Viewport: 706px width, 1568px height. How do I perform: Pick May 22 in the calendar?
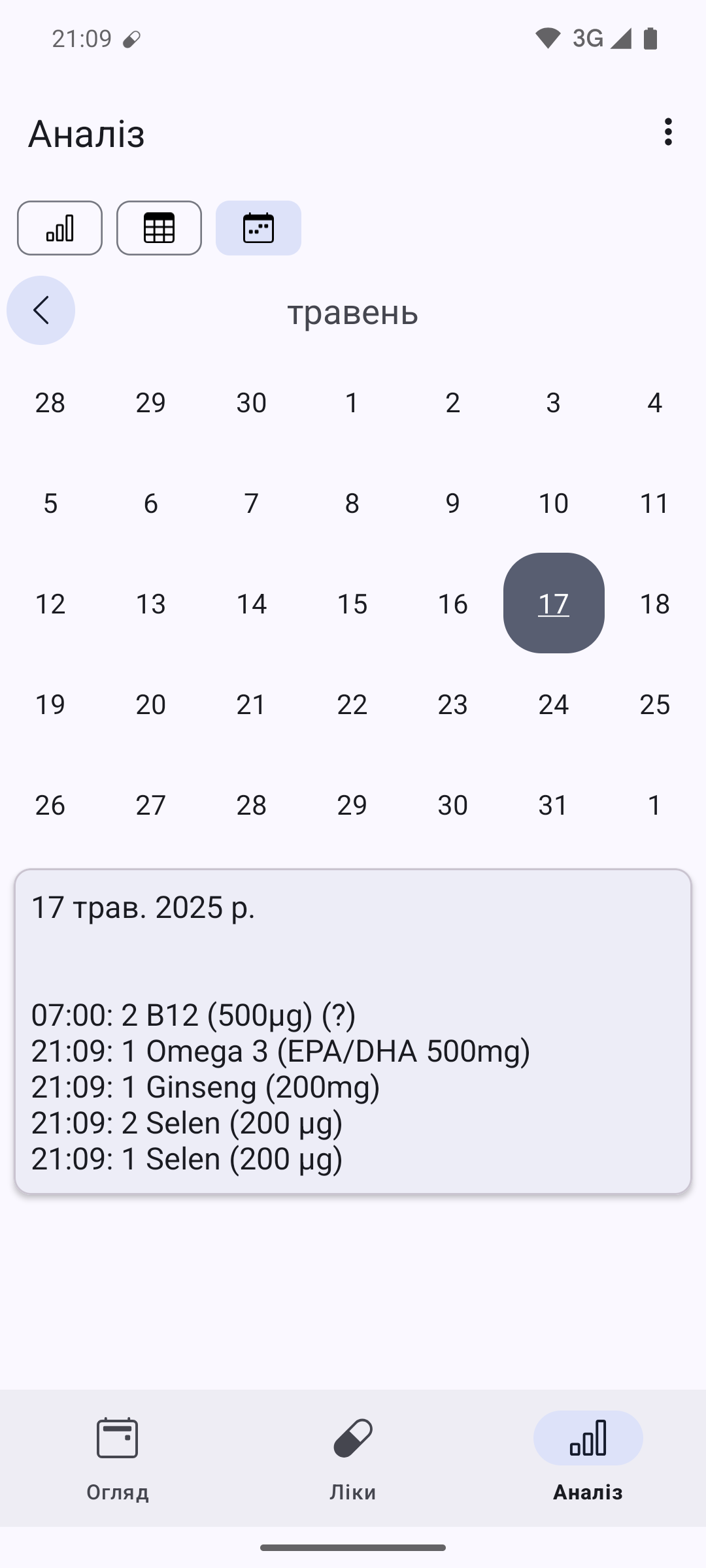[x=352, y=704]
